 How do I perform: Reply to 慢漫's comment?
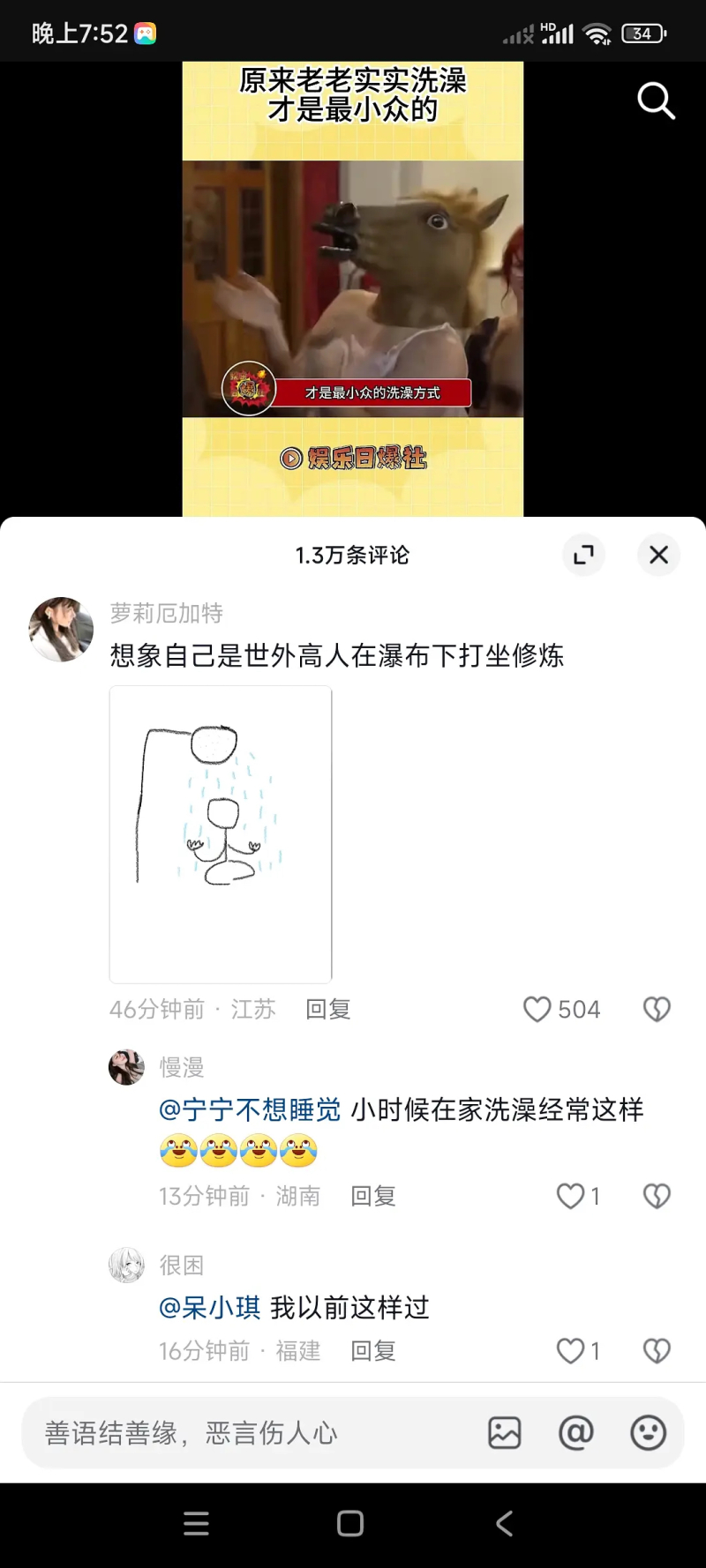tap(373, 1196)
